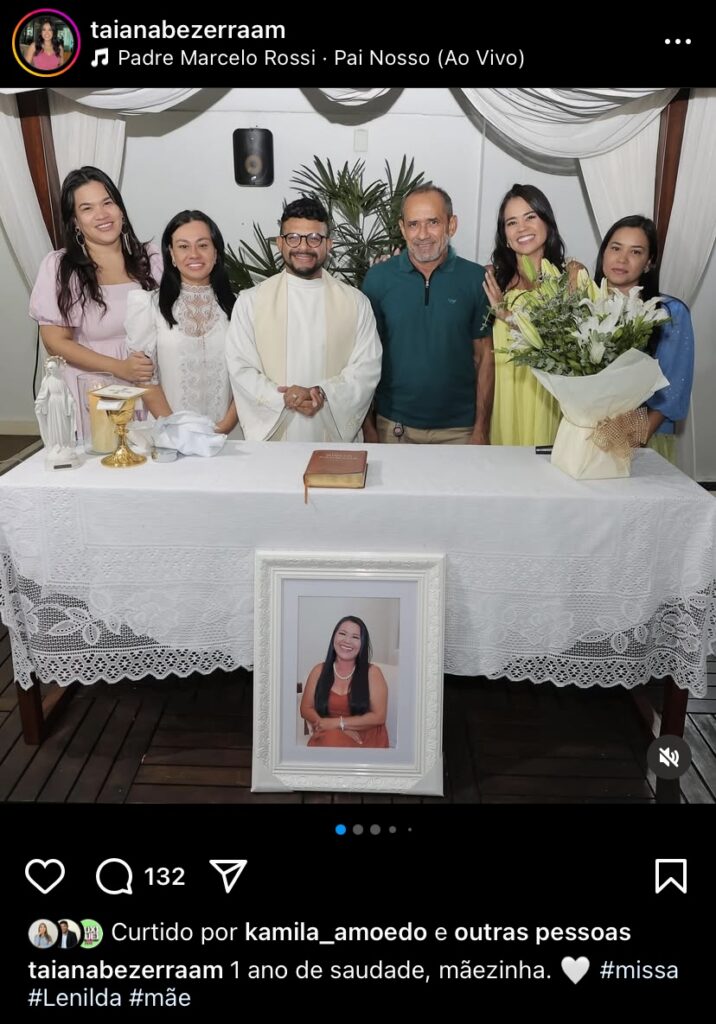Unmute the post audio
Screen dimensions: 716x1024
(669, 757)
